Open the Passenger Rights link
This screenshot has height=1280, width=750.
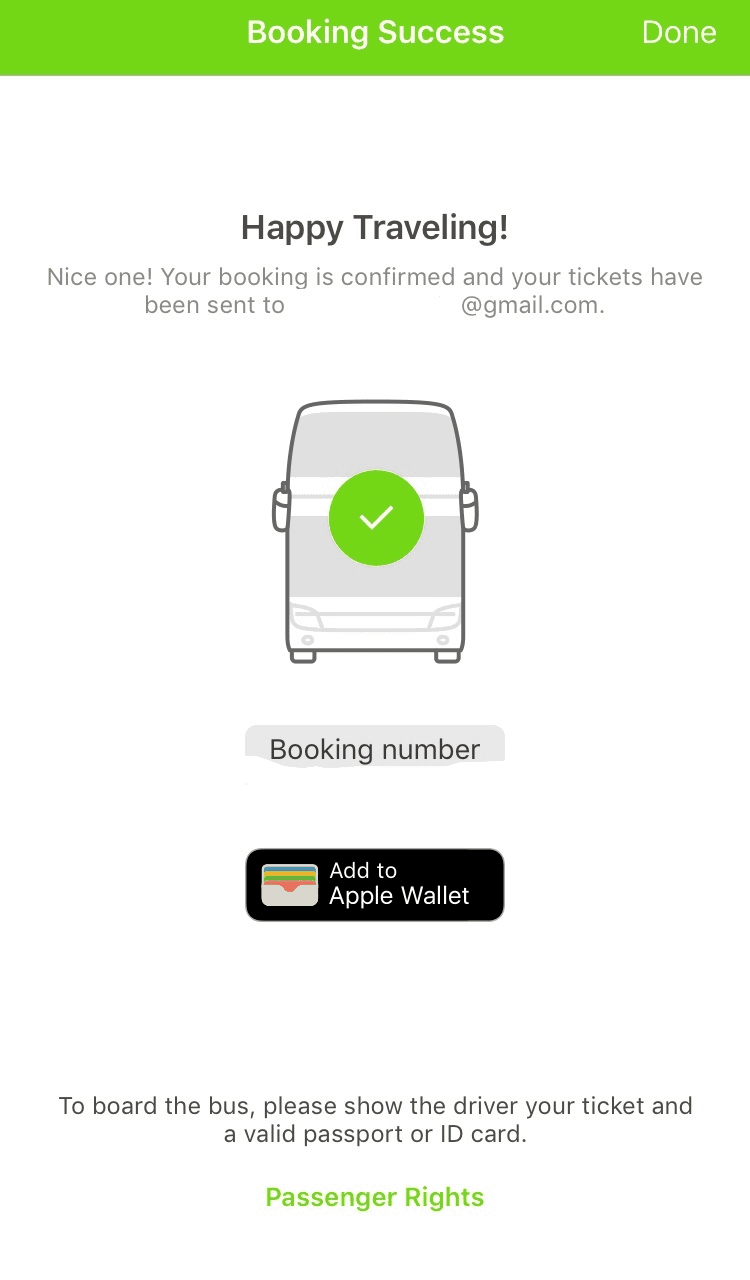375,1197
